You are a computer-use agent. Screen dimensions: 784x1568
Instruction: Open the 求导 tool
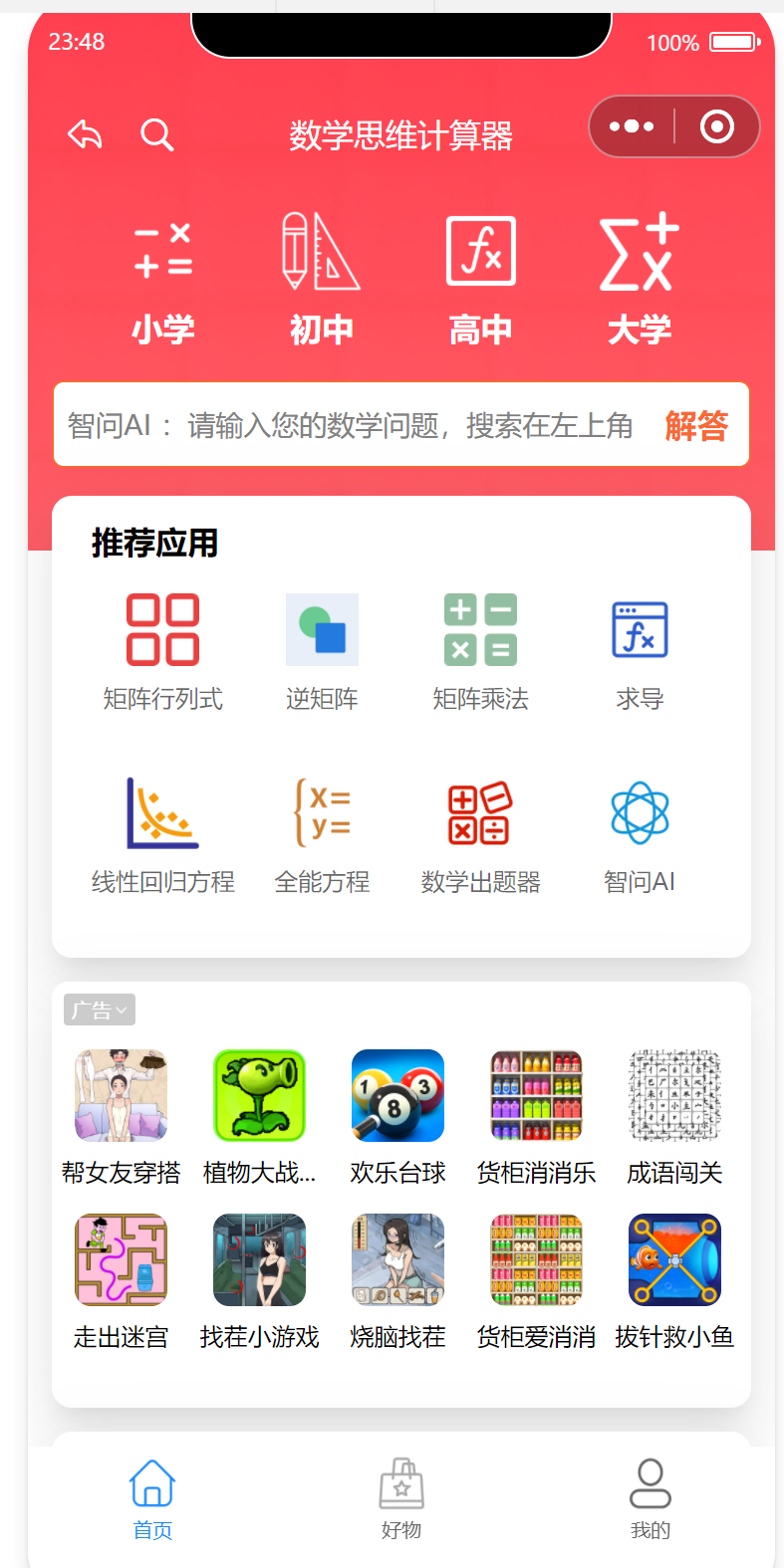pyautogui.click(x=640, y=652)
